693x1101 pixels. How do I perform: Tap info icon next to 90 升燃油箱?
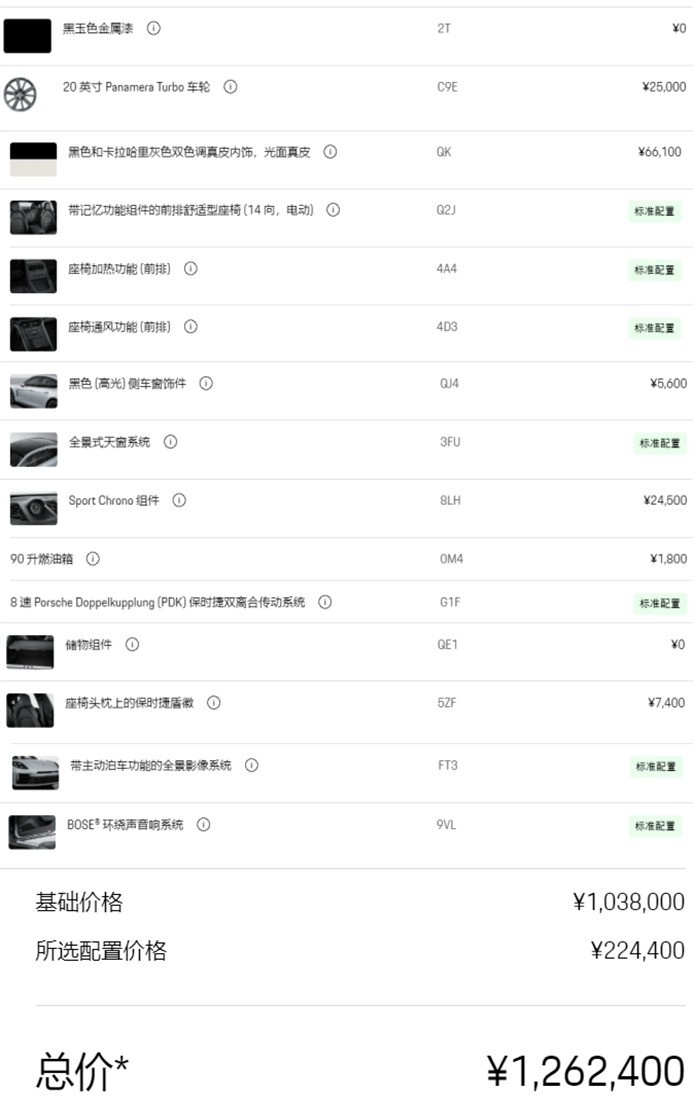pos(93,559)
